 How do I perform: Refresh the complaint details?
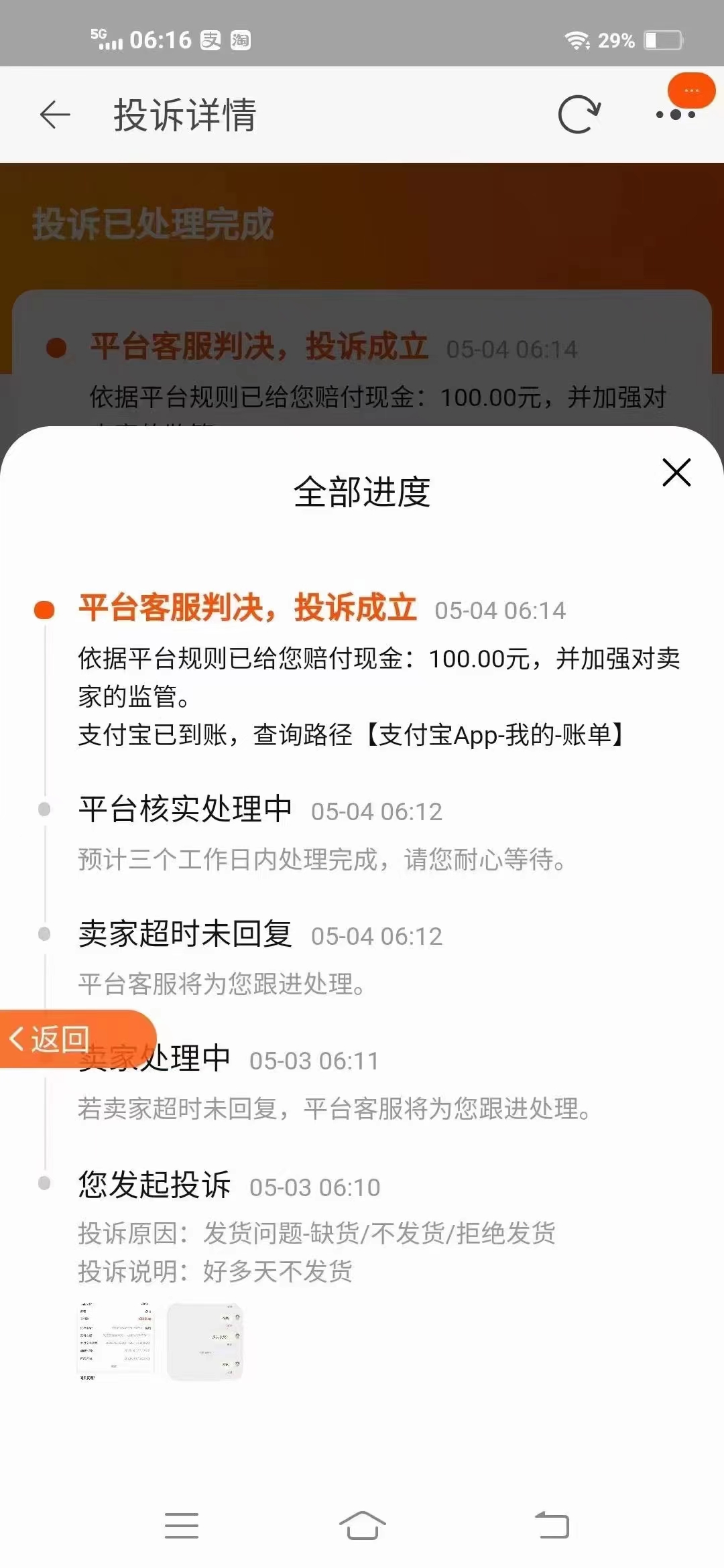pyautogui.click(x=579, y=115)
